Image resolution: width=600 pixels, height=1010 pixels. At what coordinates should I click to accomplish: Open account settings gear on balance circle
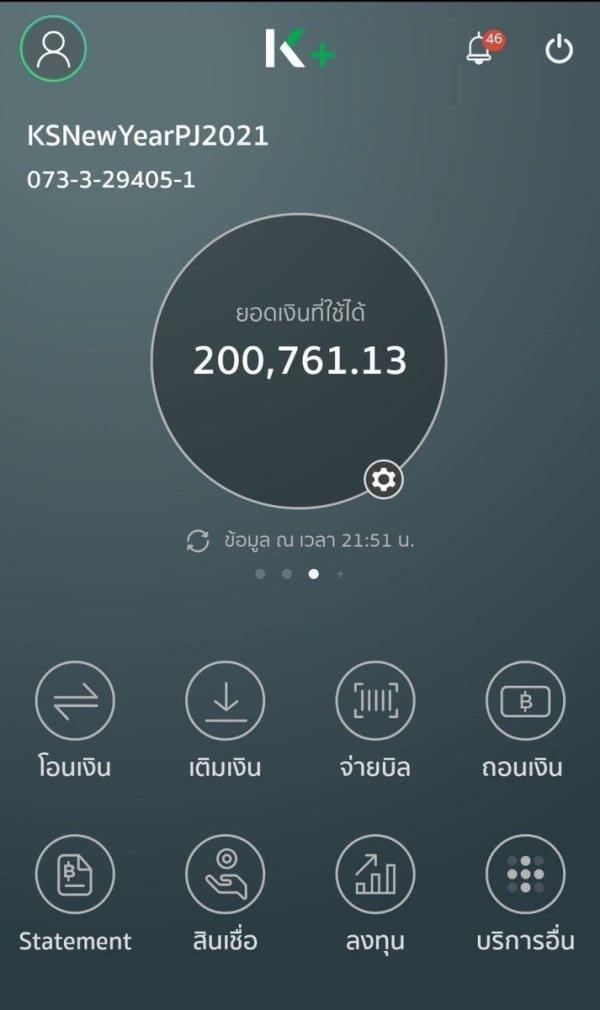click(x=383, y=481)
